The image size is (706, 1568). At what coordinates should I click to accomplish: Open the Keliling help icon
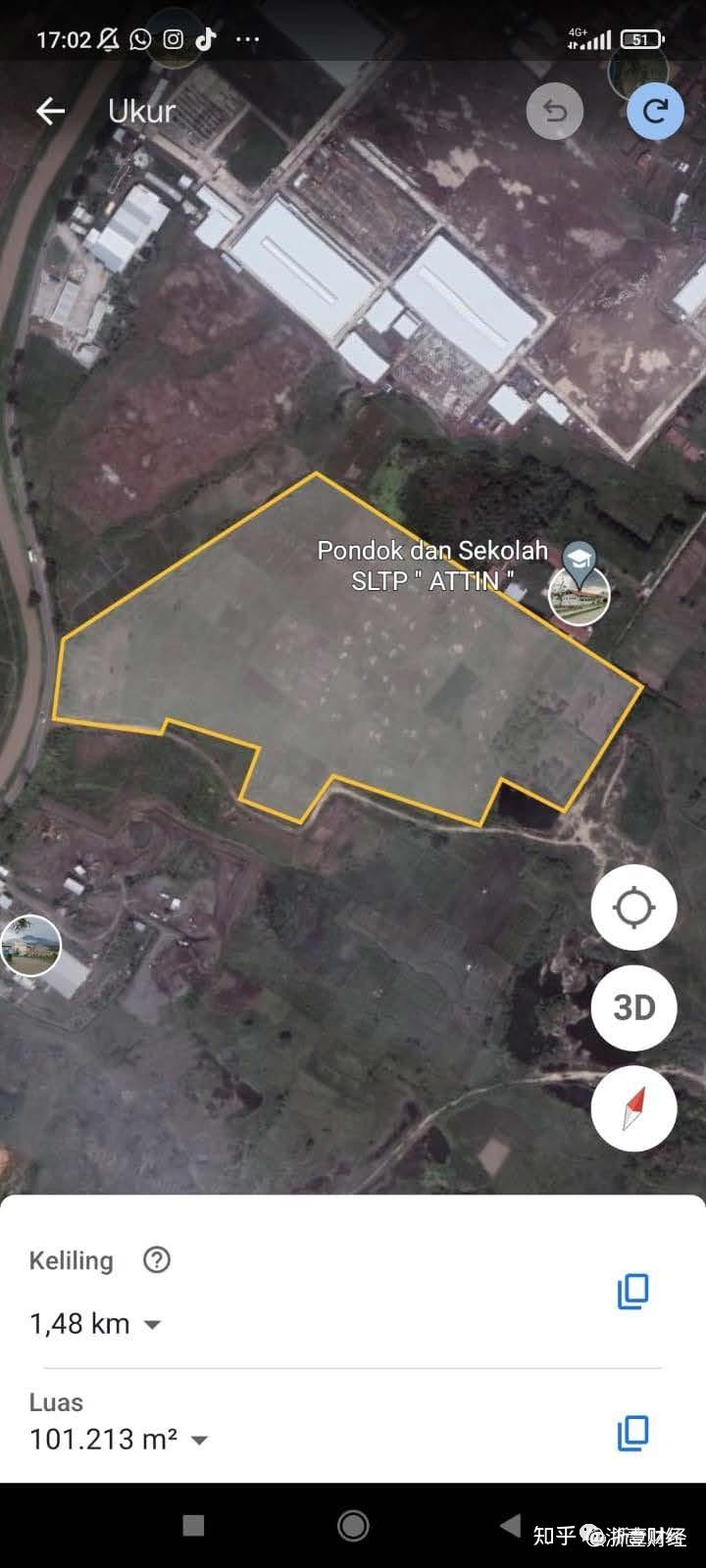point(157,1260)
